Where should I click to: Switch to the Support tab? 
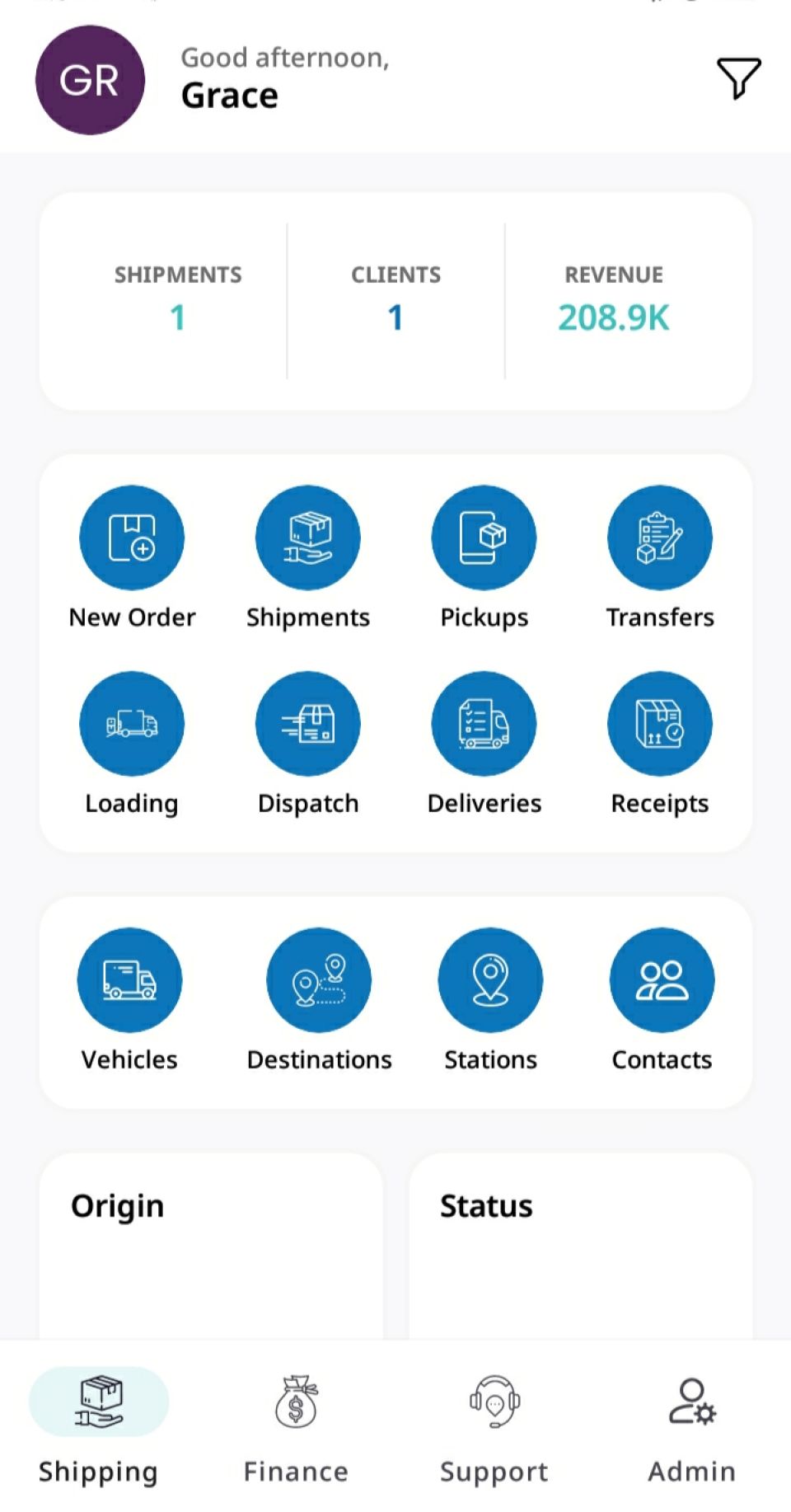click(494, 1429)
